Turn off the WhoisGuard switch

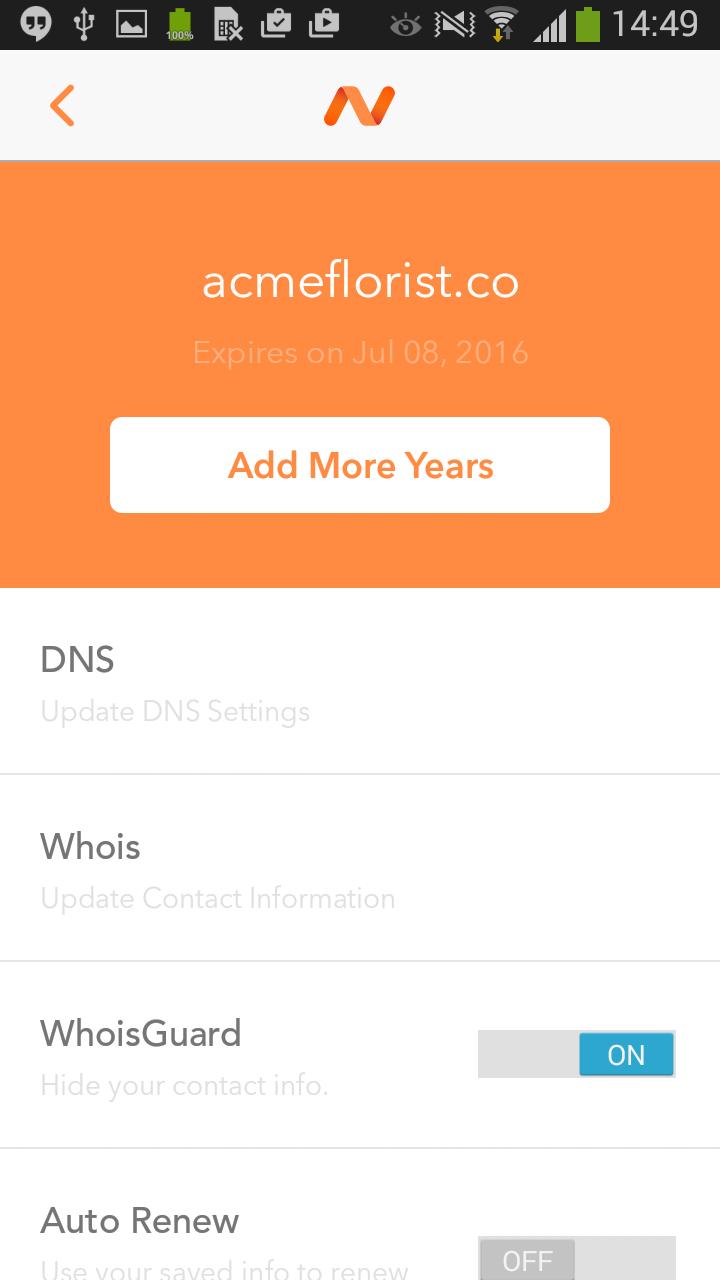pyautogui.click(x=577, y=1054)
